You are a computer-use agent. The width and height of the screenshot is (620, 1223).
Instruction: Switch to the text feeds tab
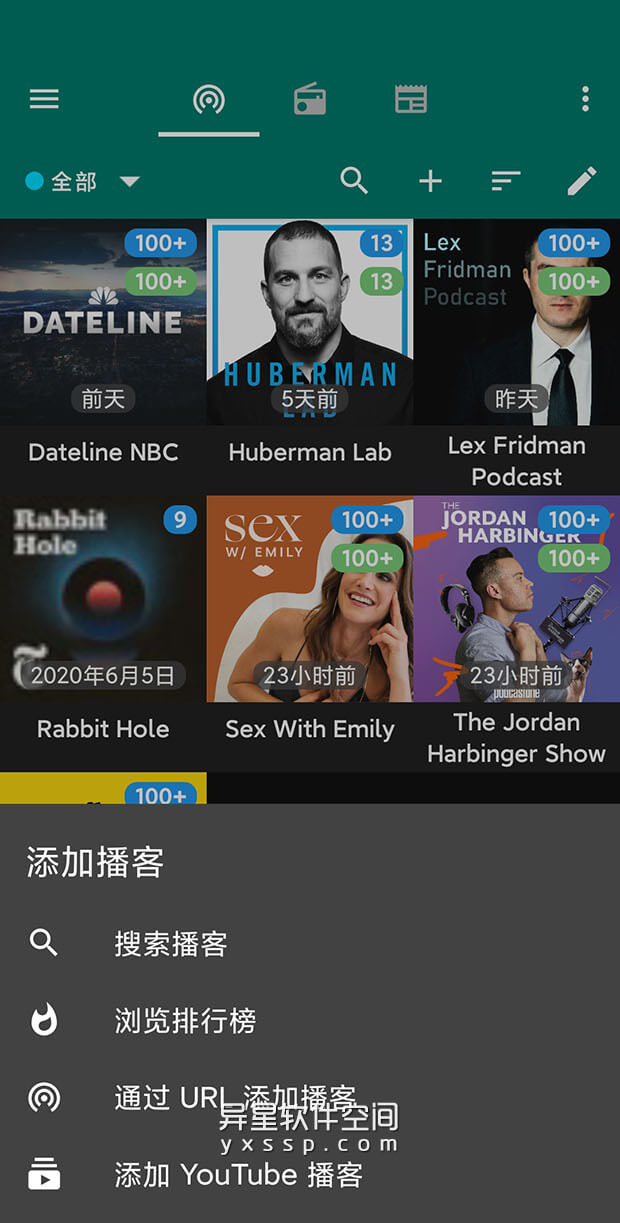pyautogui.click(x=411, y=99)
